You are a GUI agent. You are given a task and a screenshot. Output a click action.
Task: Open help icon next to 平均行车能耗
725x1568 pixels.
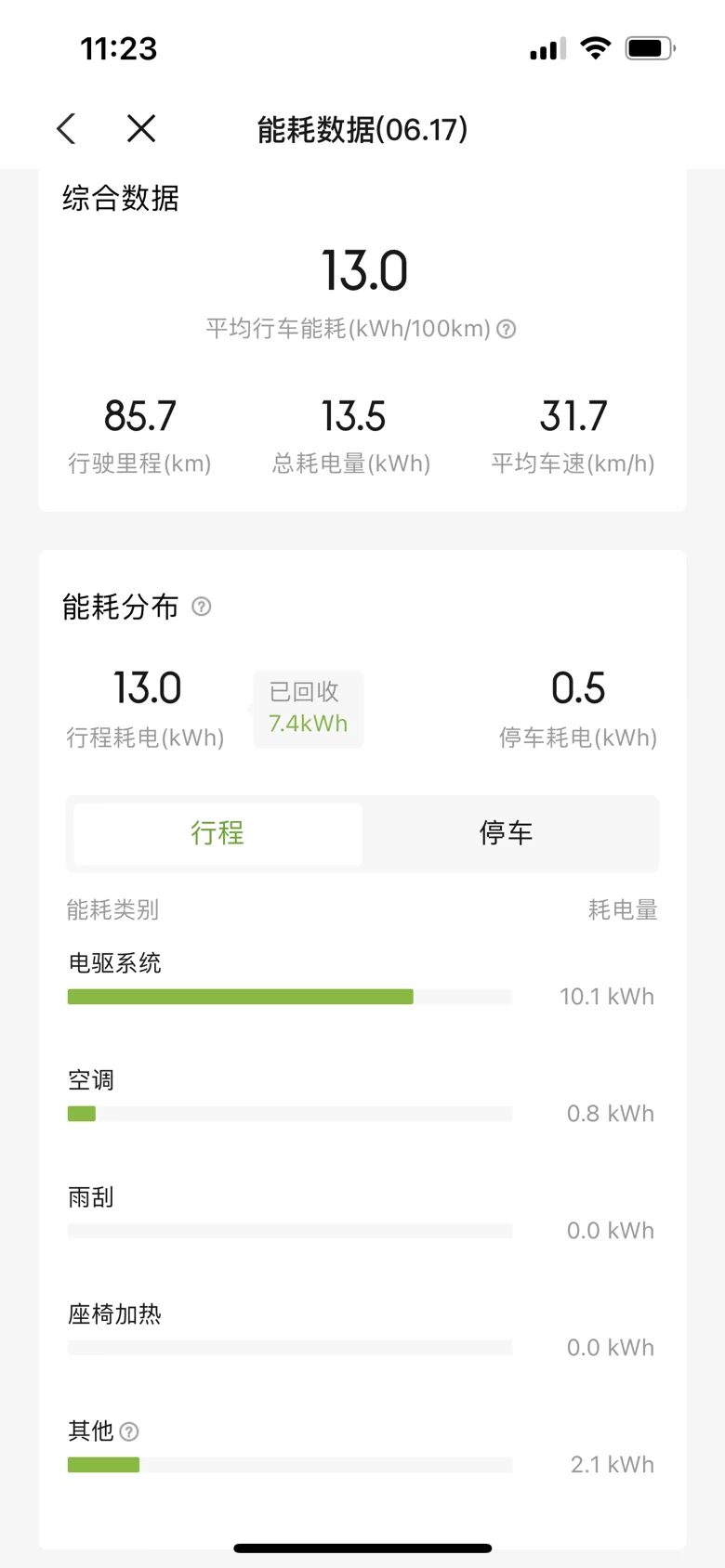click(507, 329)
